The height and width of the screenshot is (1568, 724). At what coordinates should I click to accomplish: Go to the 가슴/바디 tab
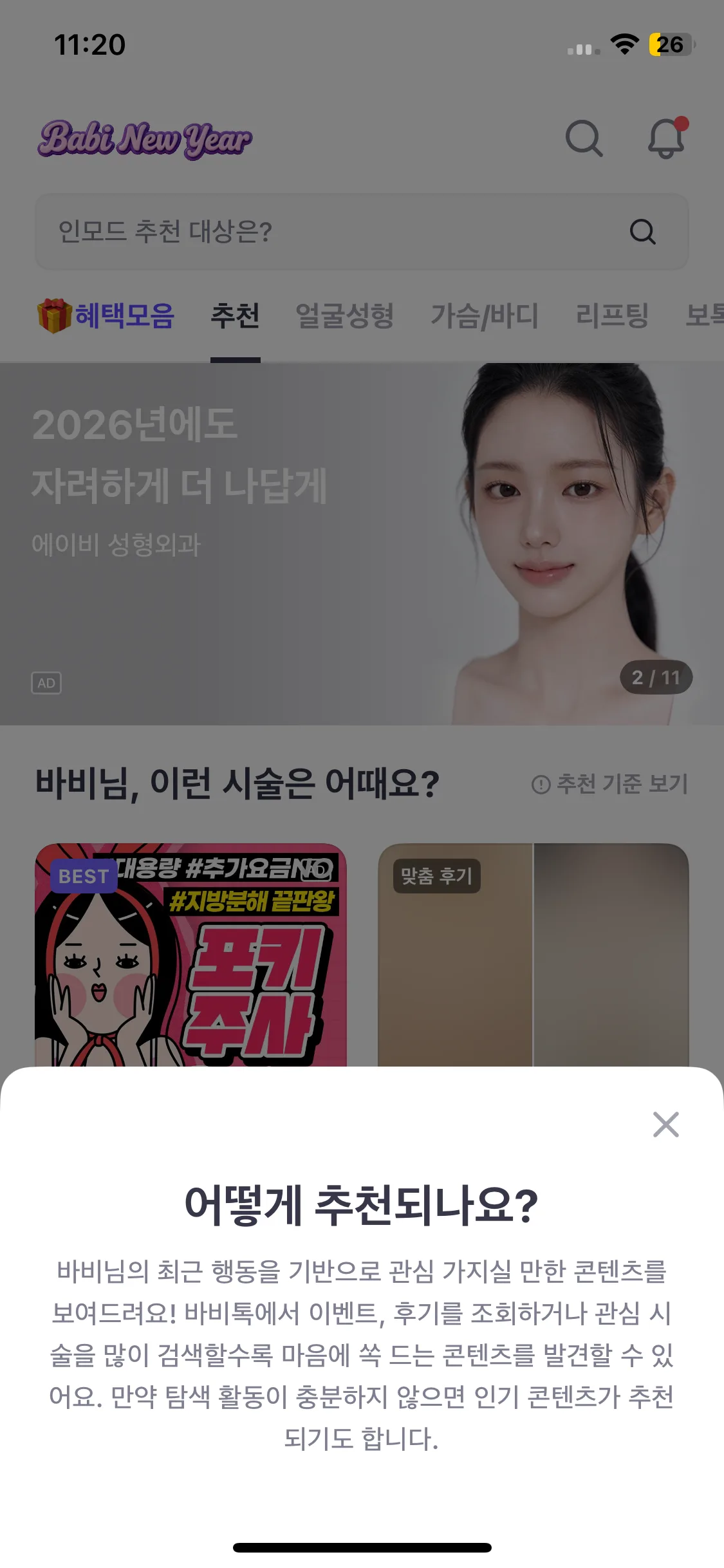point(484,315)
